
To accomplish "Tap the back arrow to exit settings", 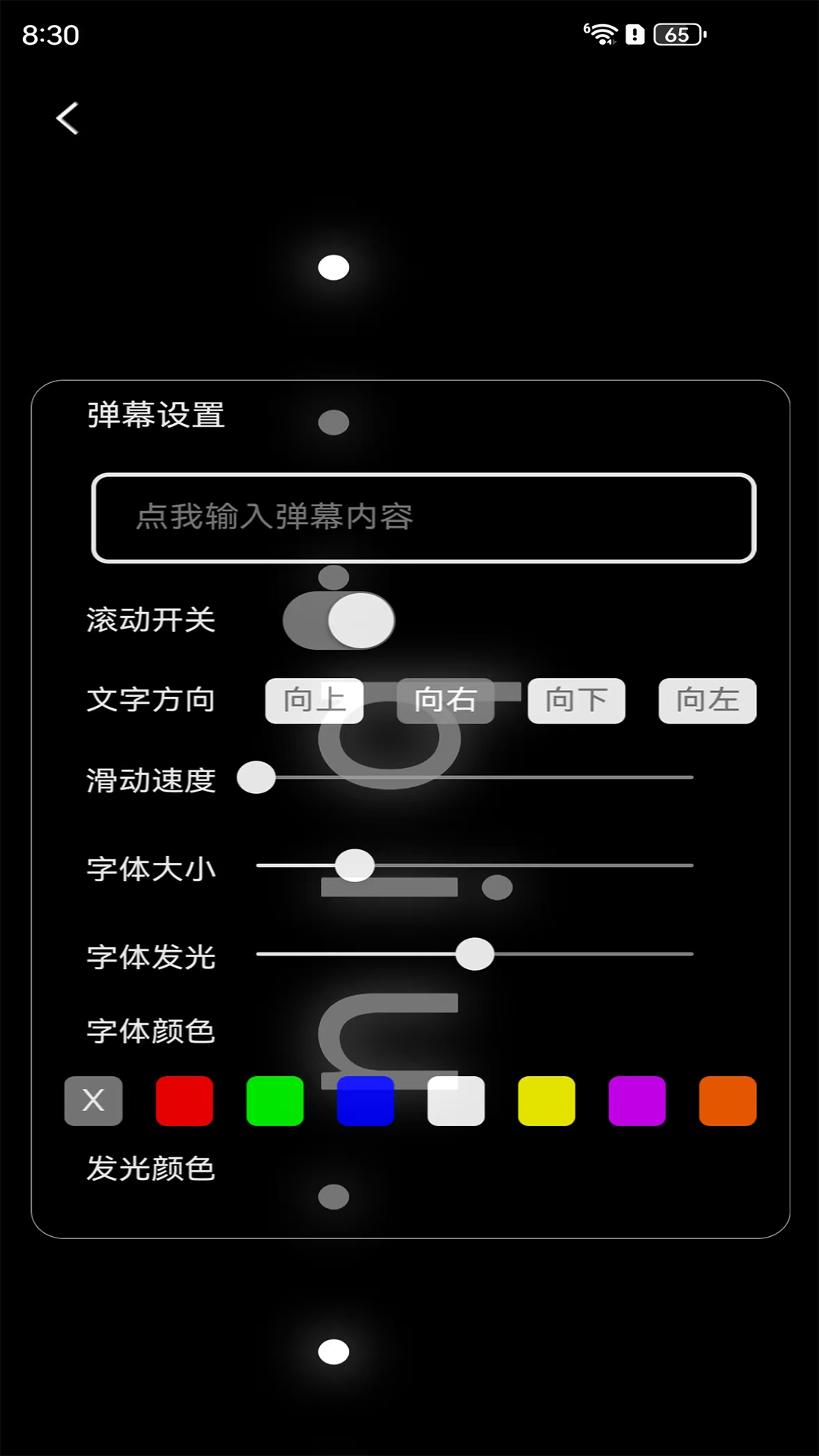I will (x=66, y=118).
